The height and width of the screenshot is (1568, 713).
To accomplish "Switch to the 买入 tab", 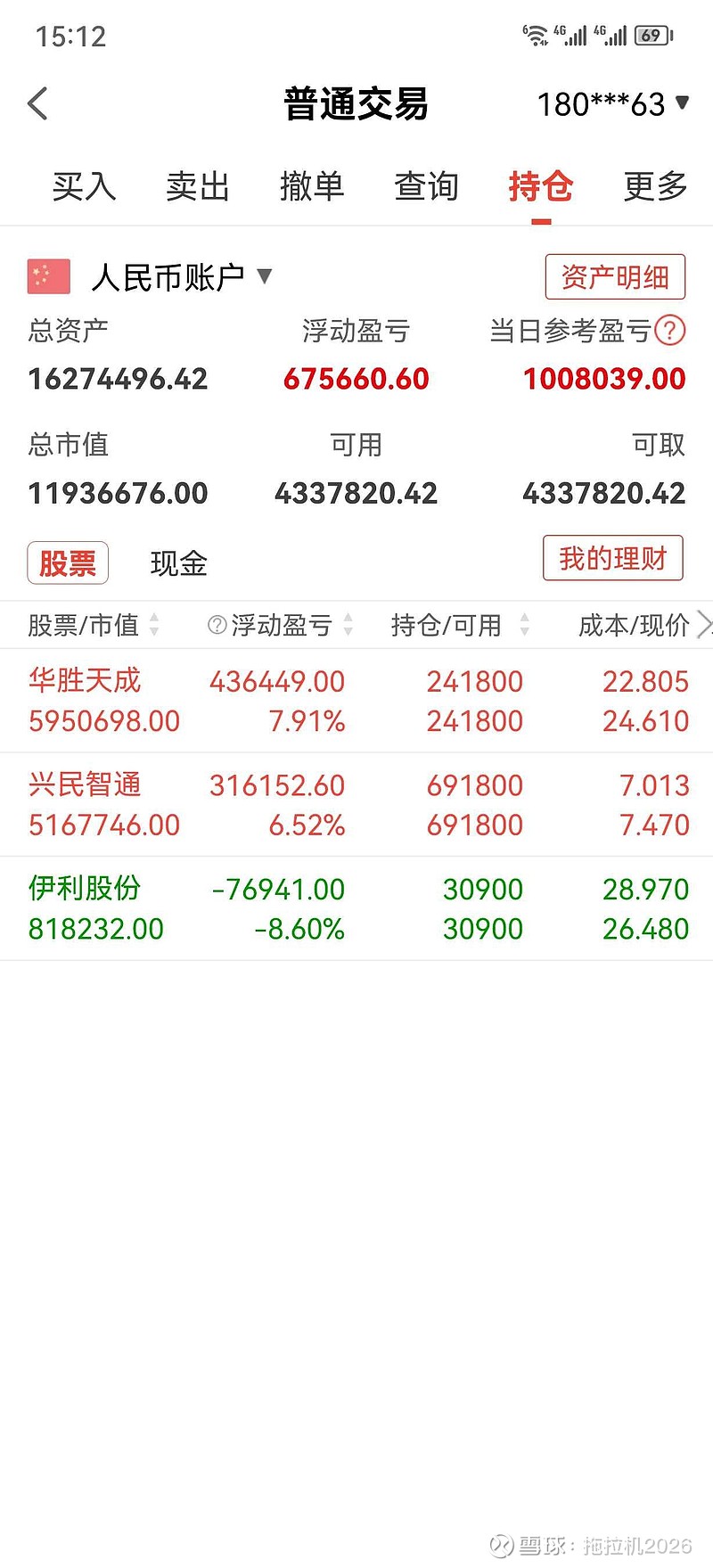I will click(84, 186).
